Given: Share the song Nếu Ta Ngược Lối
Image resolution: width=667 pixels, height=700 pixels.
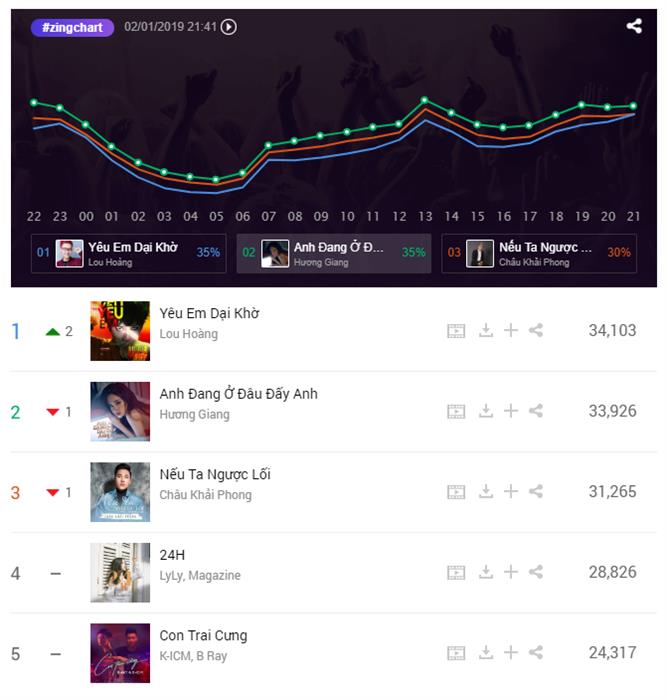Looking at the screenshot, I should (x=536, y=491).
